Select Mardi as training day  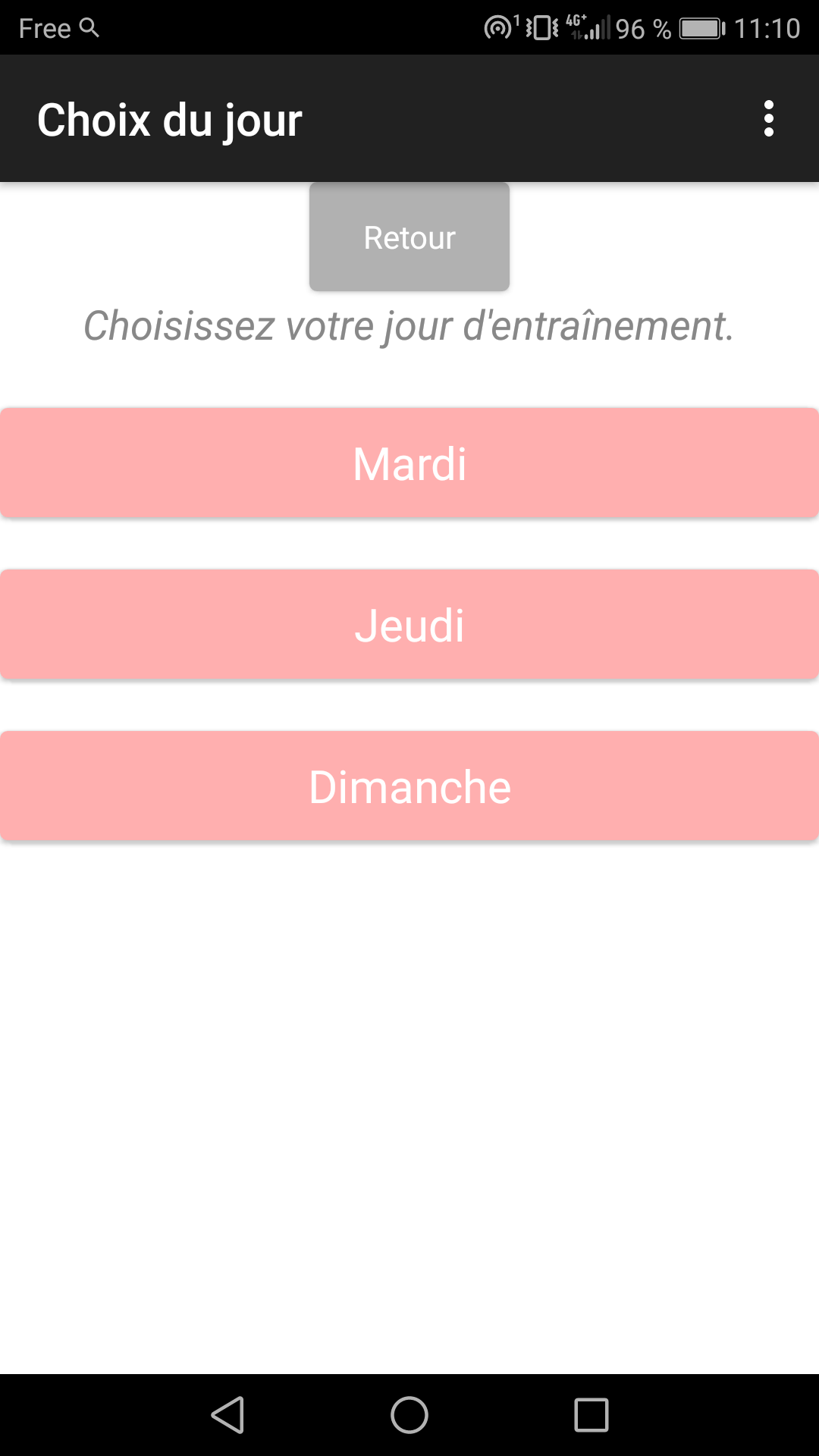(x=409, y=463)
